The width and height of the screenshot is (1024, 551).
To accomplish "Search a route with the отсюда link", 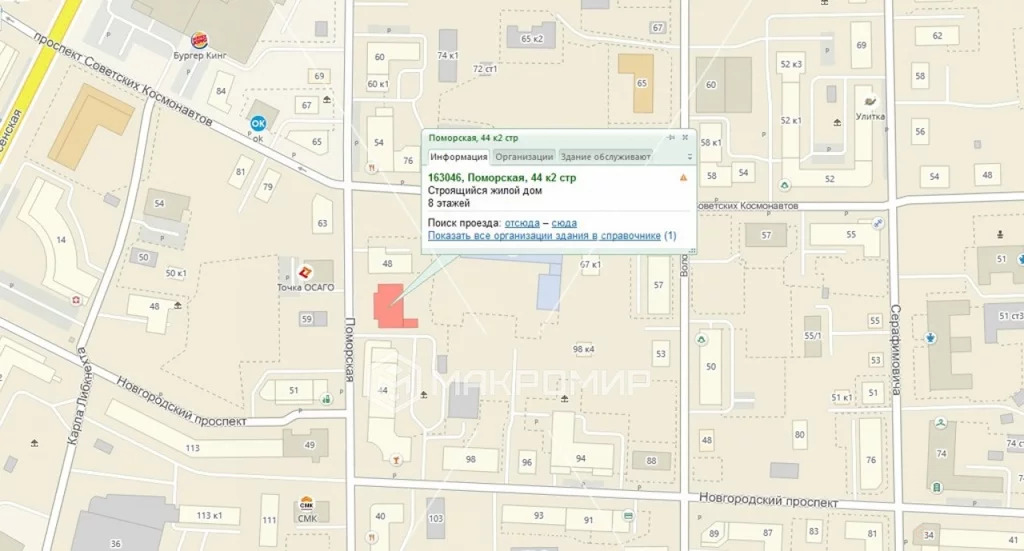I will coord(522,222).
